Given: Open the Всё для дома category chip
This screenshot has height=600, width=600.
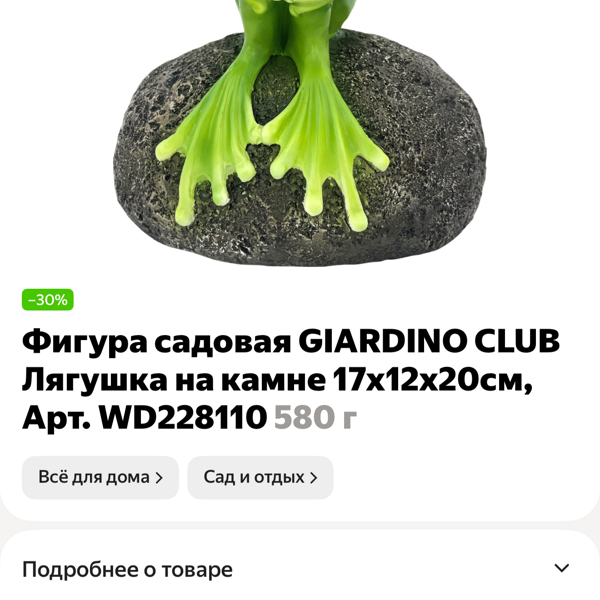Looking at the screenshot, I should 100,478.
